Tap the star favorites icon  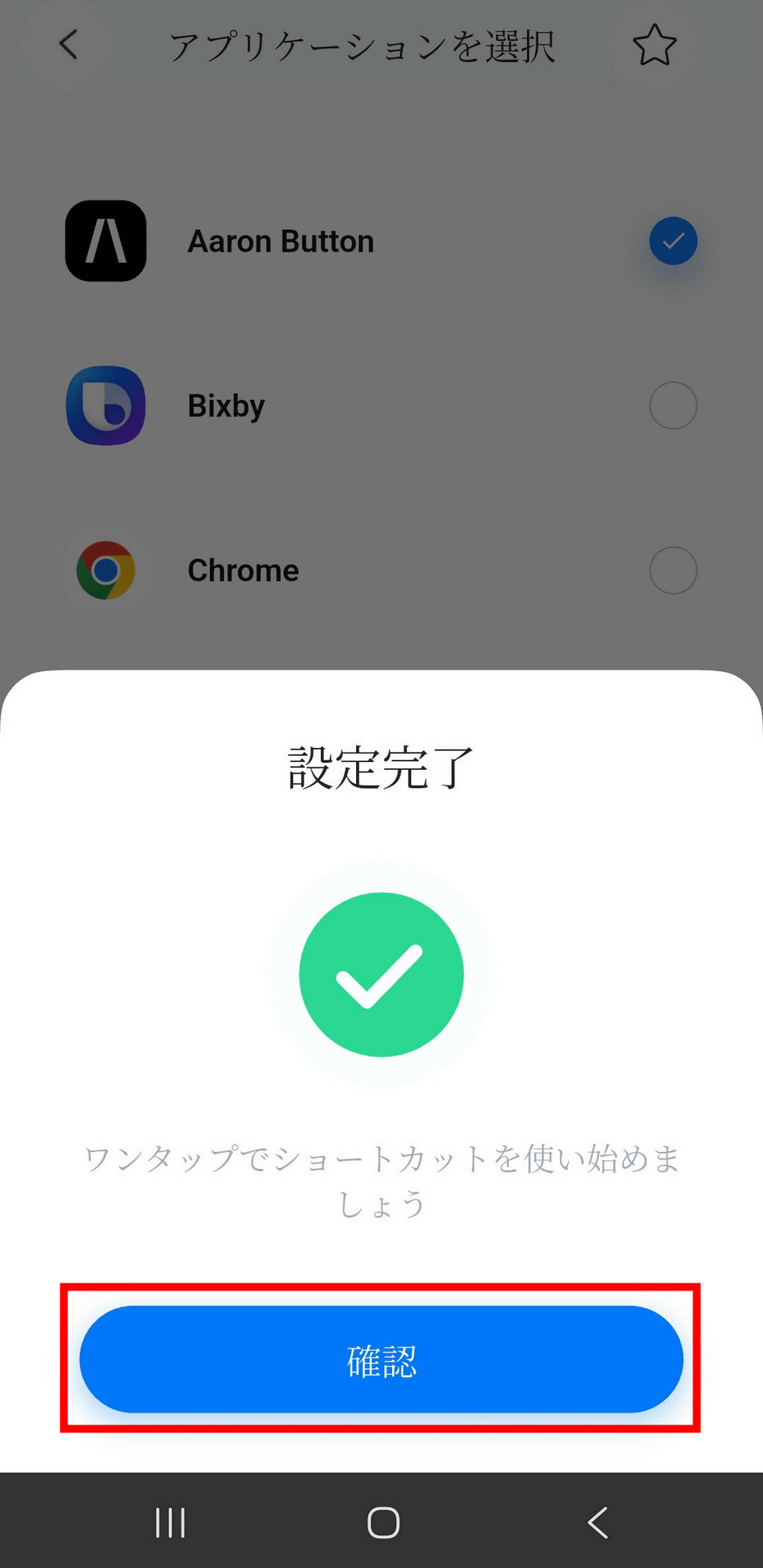(654, 45)
